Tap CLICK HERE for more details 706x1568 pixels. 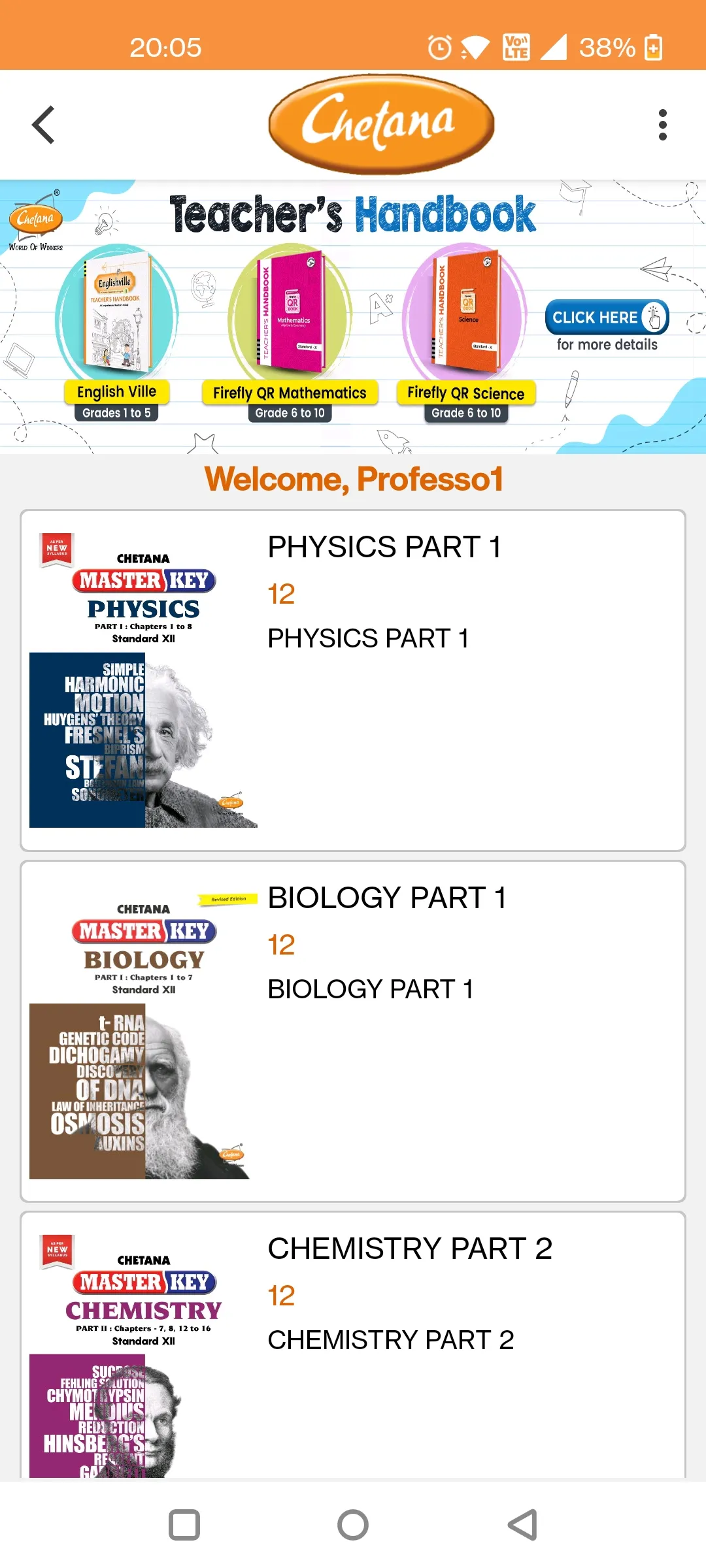606,318
